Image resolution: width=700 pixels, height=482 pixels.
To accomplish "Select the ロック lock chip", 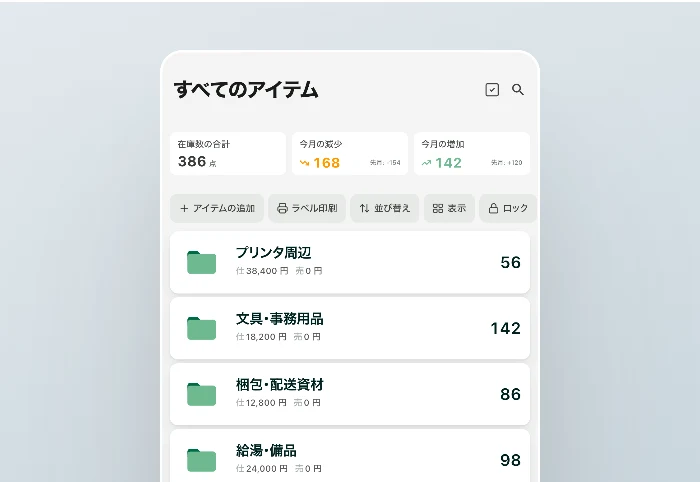I will click(x=508, y=208).
